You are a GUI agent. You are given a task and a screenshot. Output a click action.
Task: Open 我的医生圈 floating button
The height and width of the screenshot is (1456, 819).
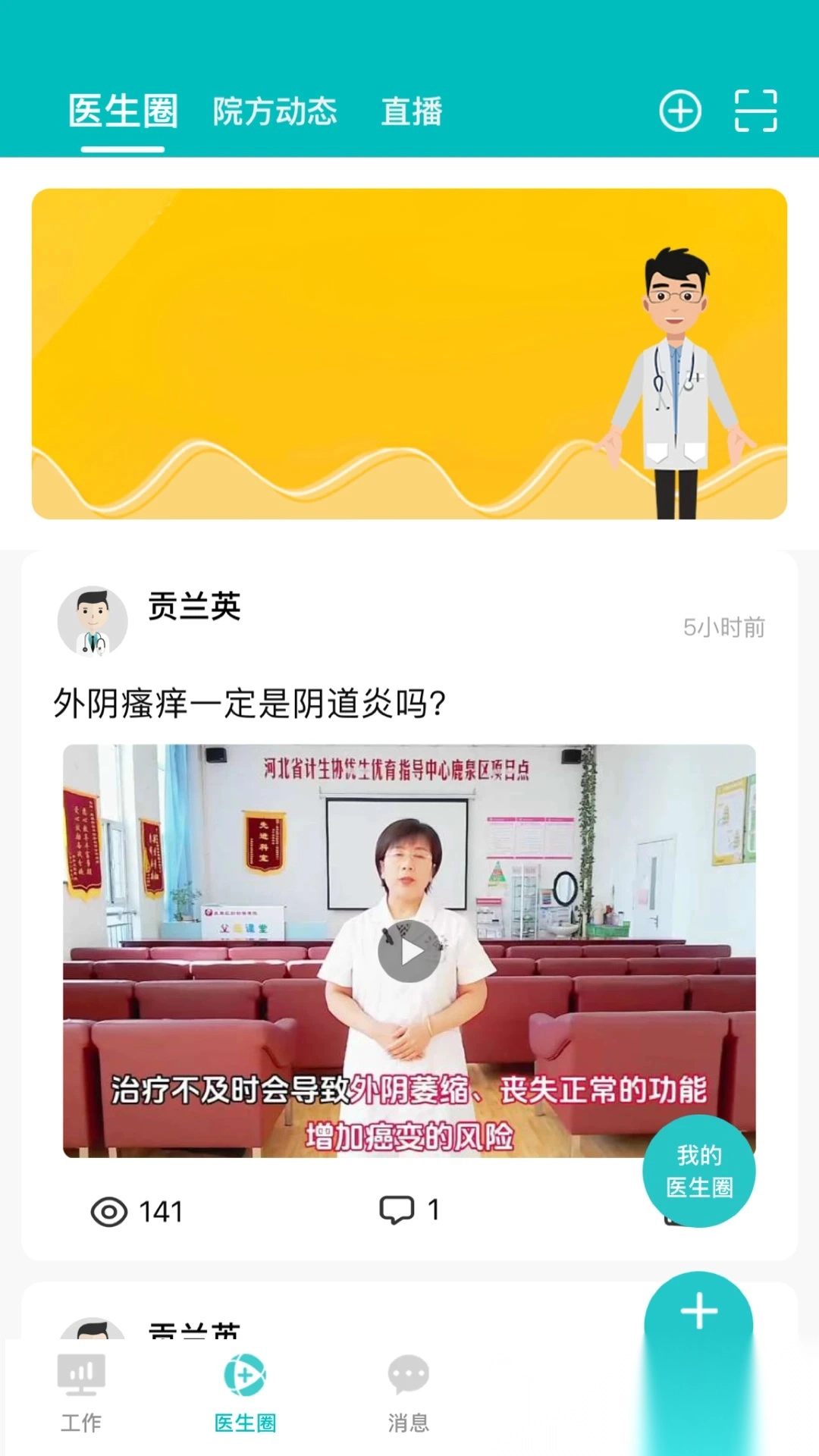[698, 1171]
